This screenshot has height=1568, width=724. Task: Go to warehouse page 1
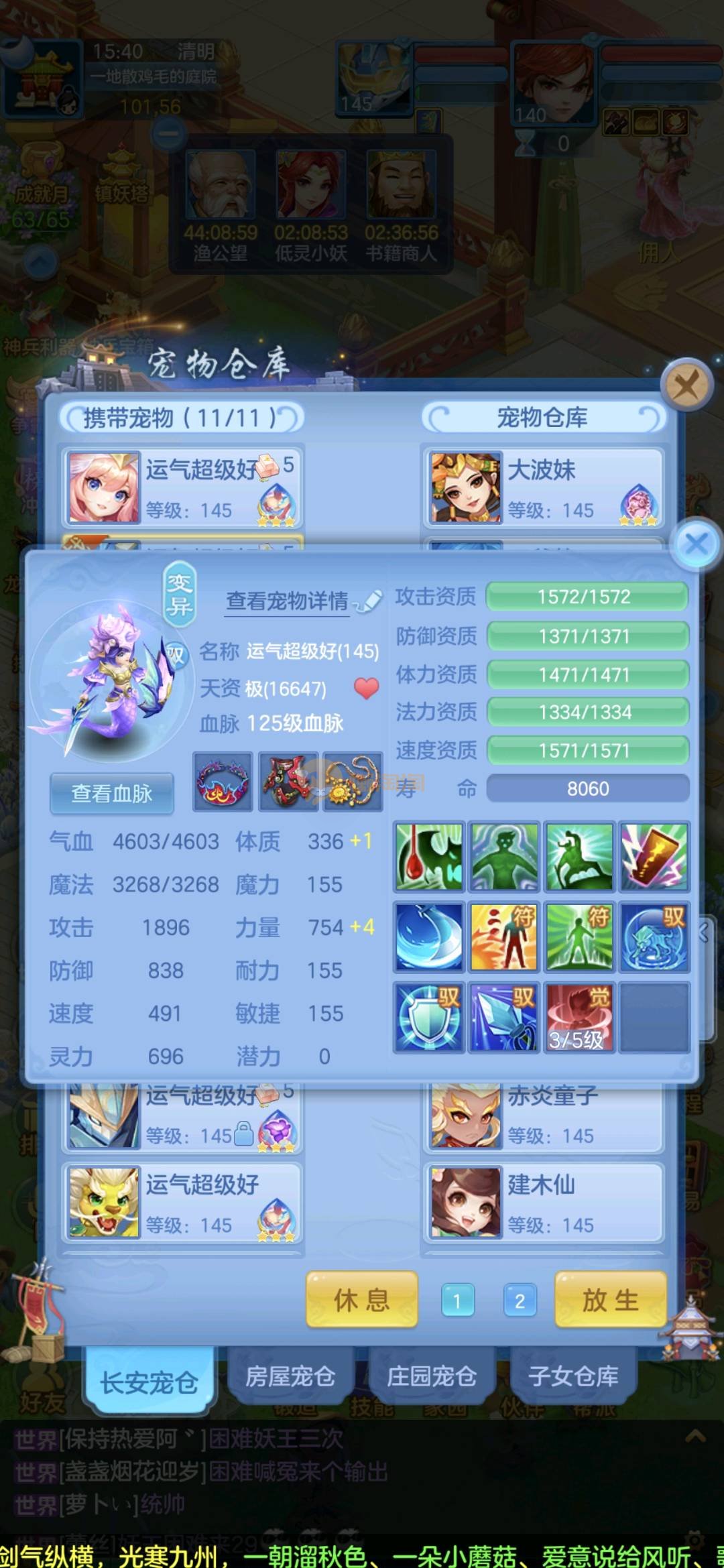[x=458, y=1301]
